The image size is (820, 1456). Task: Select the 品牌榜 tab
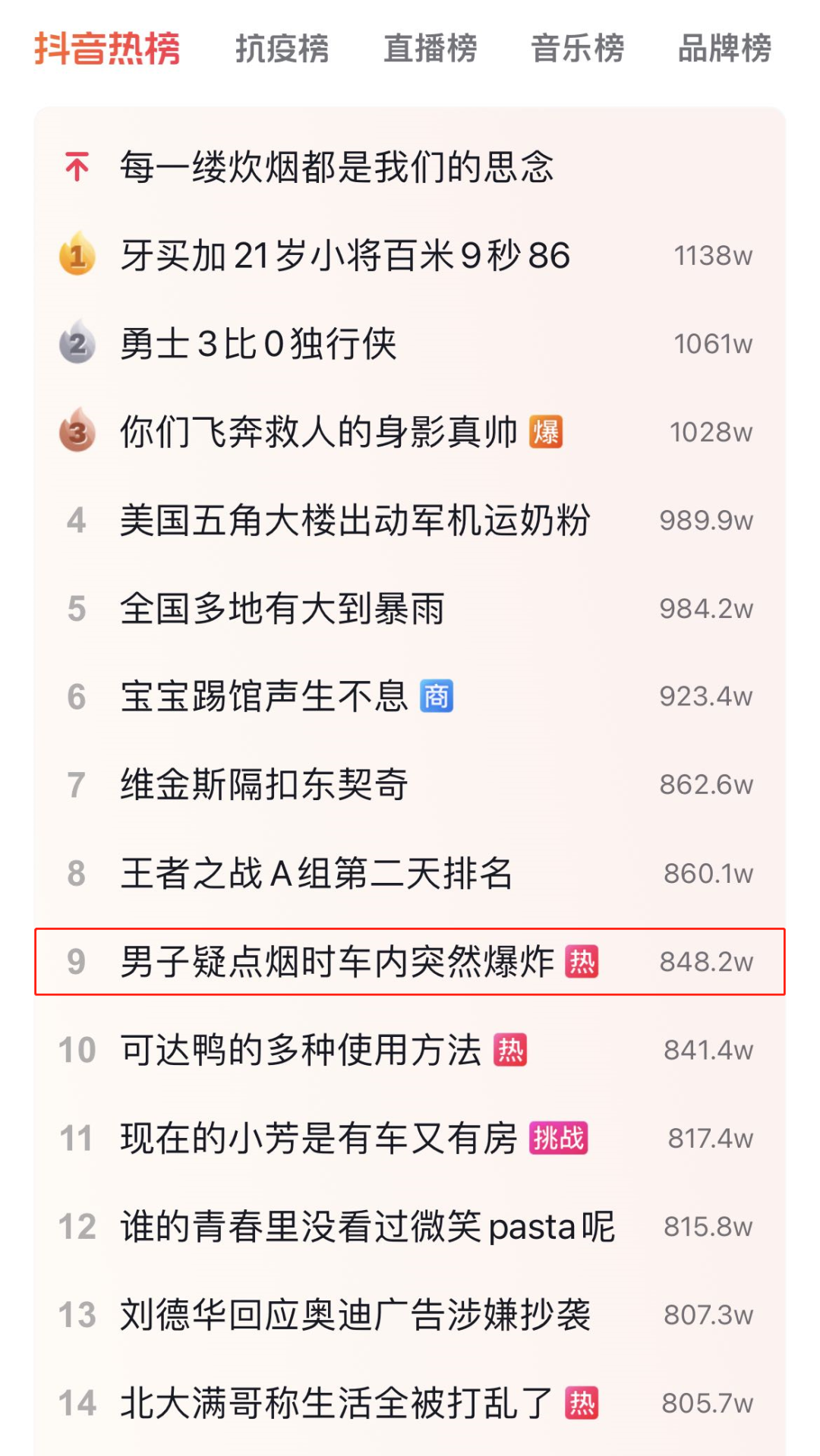point(723,48)
